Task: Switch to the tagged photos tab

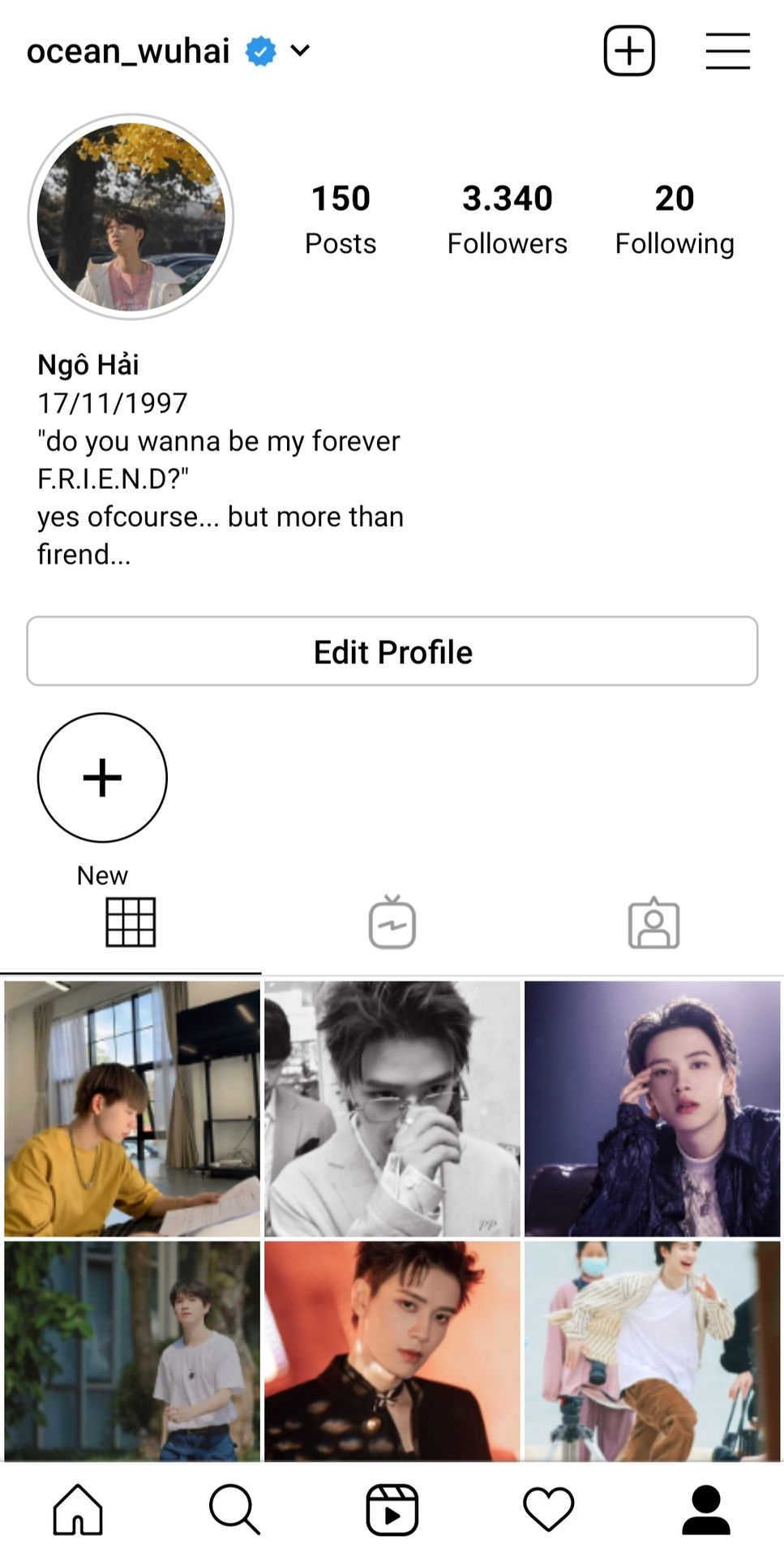Action: 654,923
